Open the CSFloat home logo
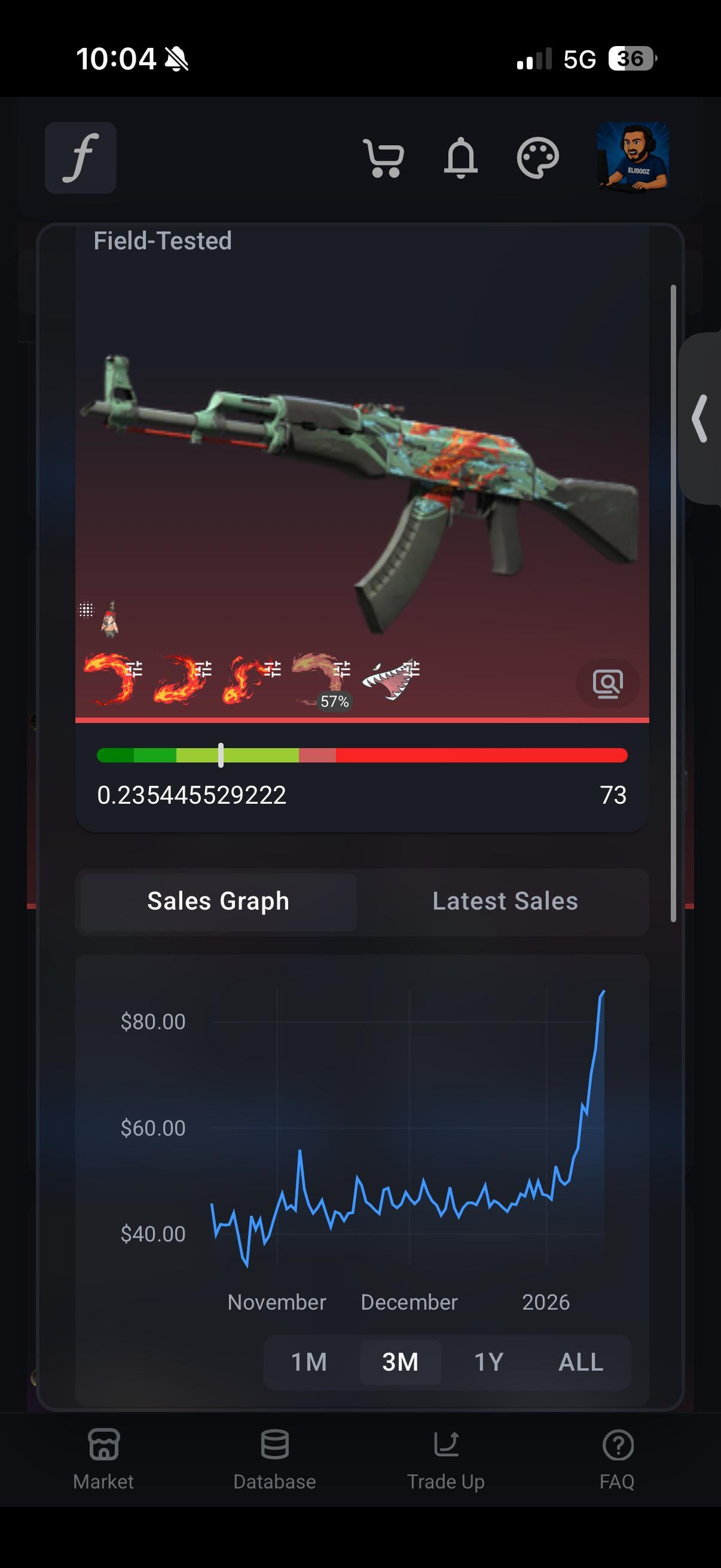The width and height of the screenshot is (721, 1568). click(x=80, y=158)
